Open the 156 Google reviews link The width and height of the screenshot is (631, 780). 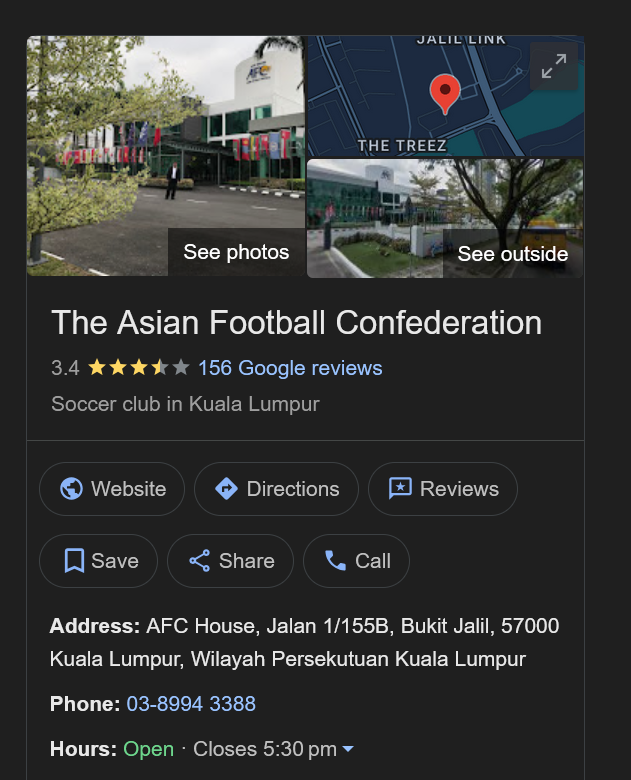click(290, 368)
